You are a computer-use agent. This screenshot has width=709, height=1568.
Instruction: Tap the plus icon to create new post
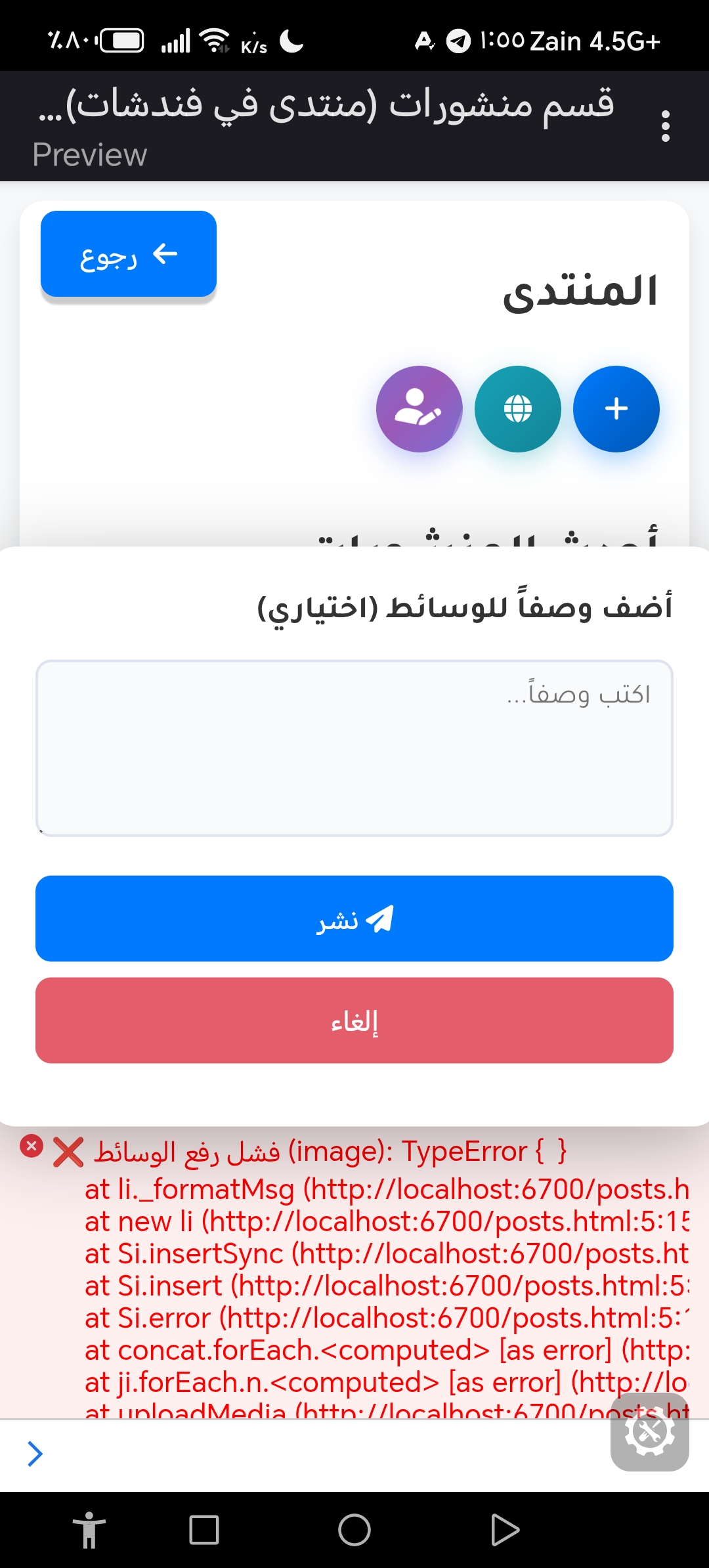coord(615,408)
